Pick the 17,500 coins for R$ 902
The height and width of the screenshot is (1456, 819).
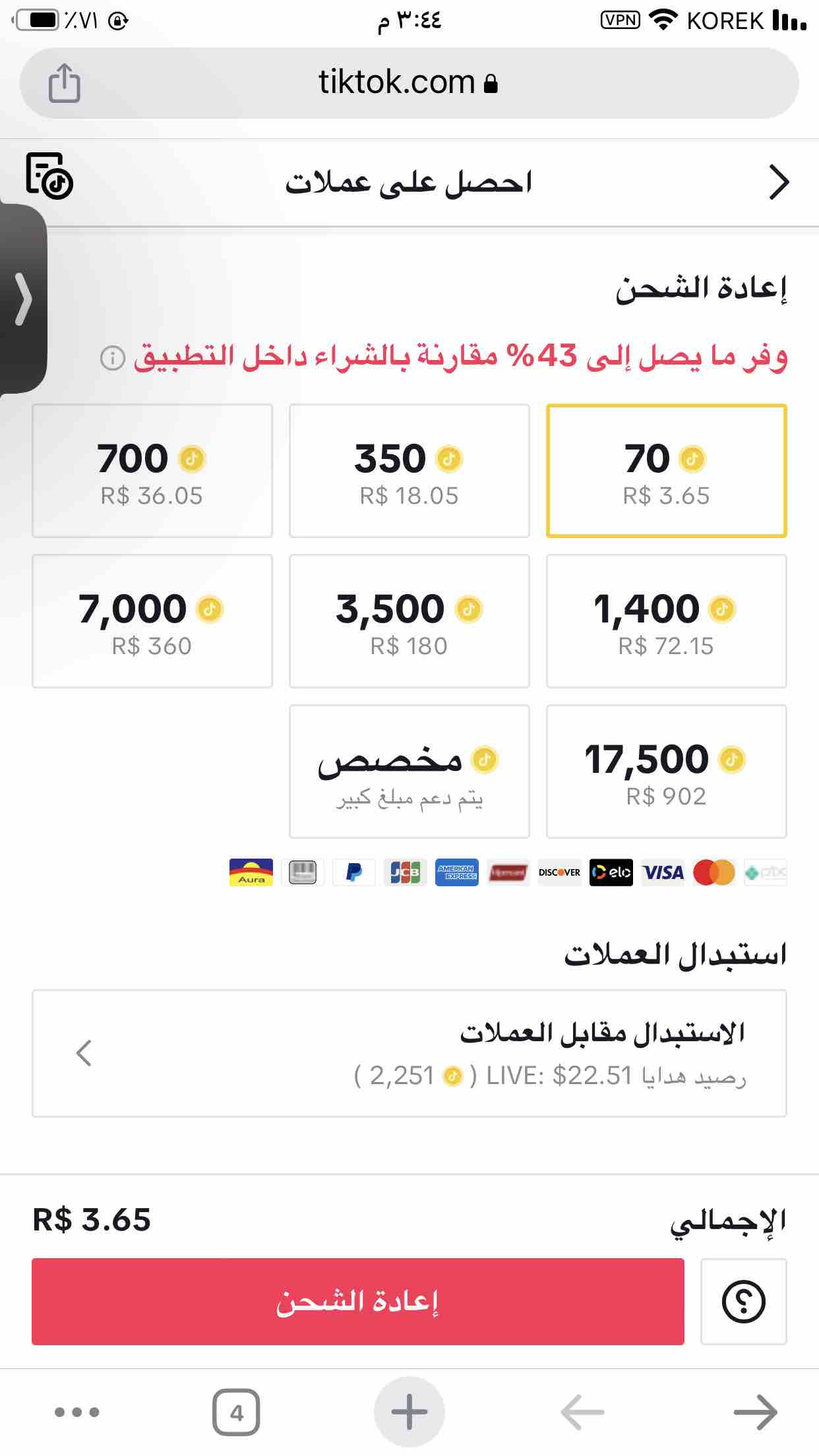point(666,772)
